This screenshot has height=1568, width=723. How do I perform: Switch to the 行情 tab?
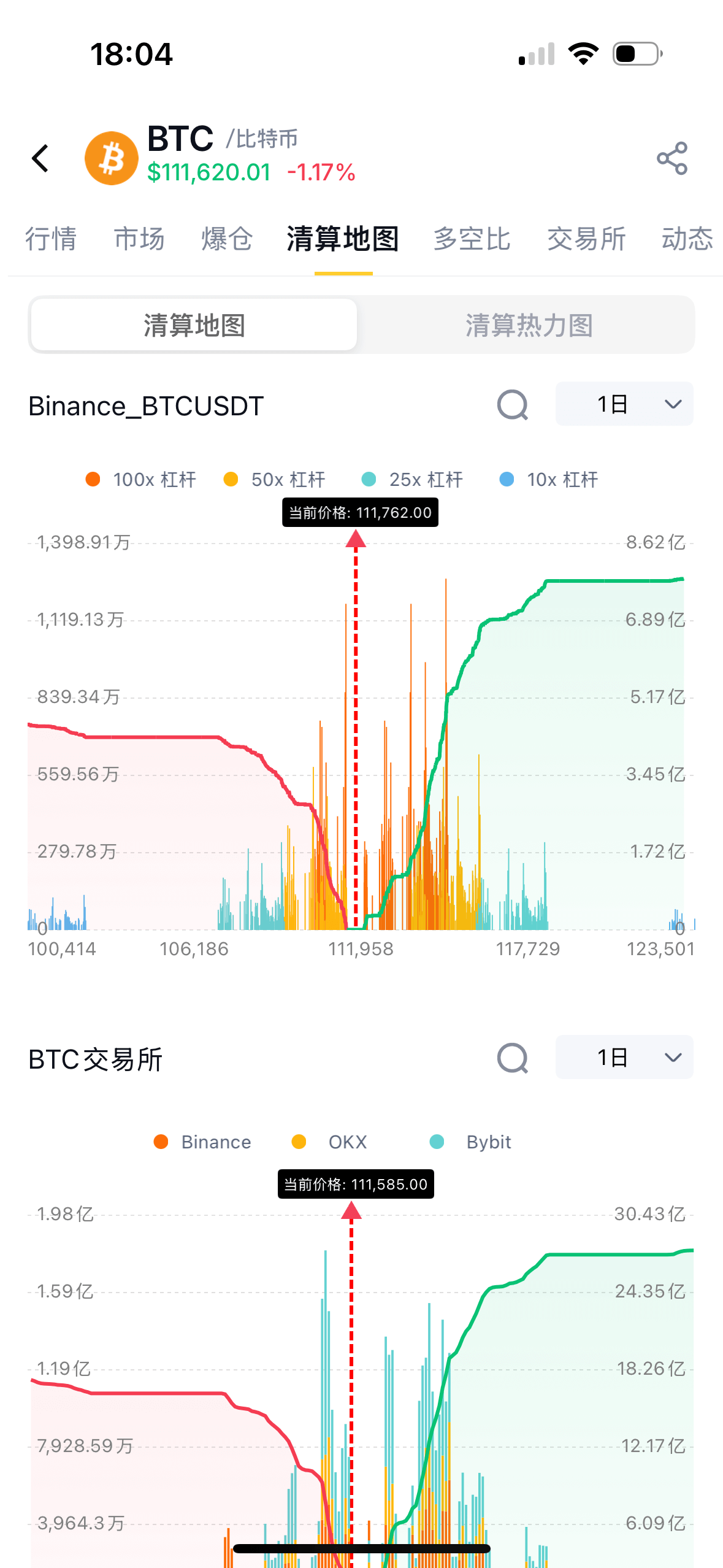[x=51, y=239]
